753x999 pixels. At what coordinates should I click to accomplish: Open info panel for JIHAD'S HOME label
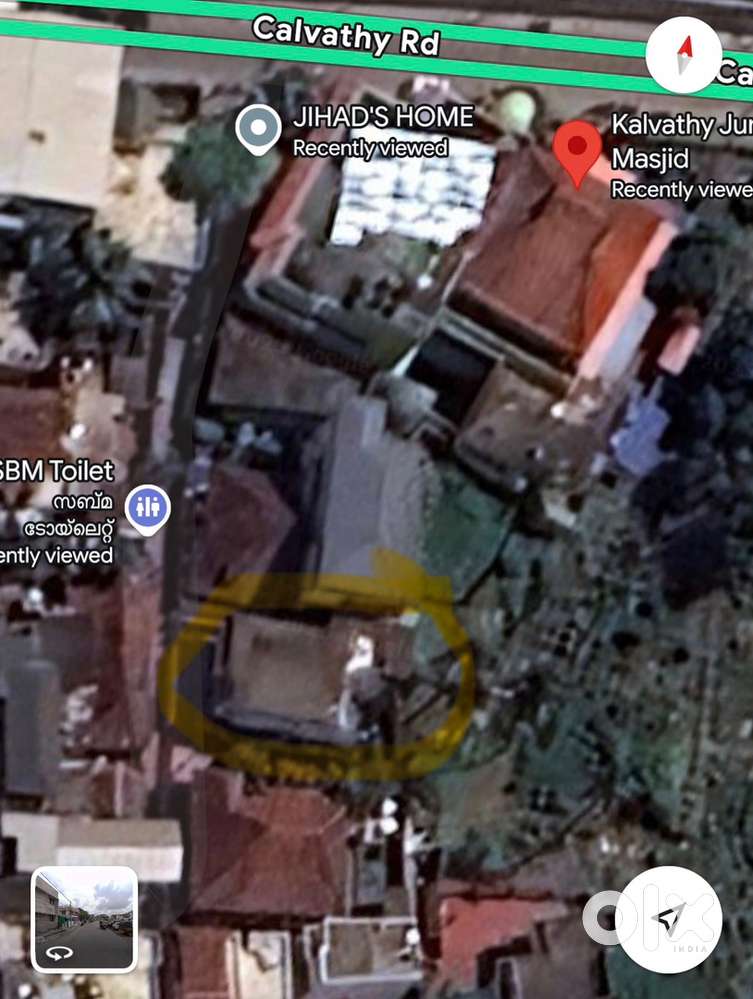pos(384,117)
